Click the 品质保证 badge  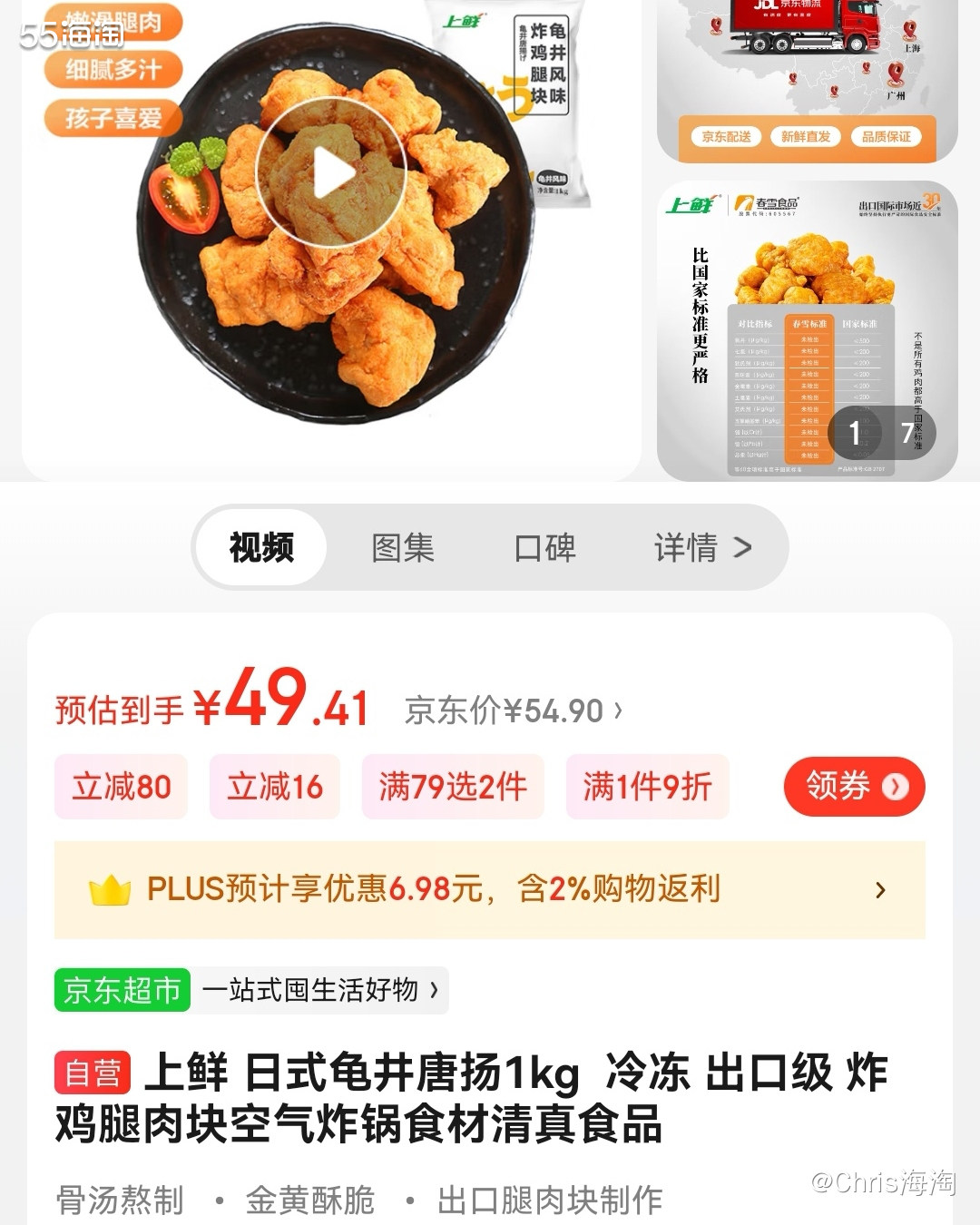click(887, 138)
